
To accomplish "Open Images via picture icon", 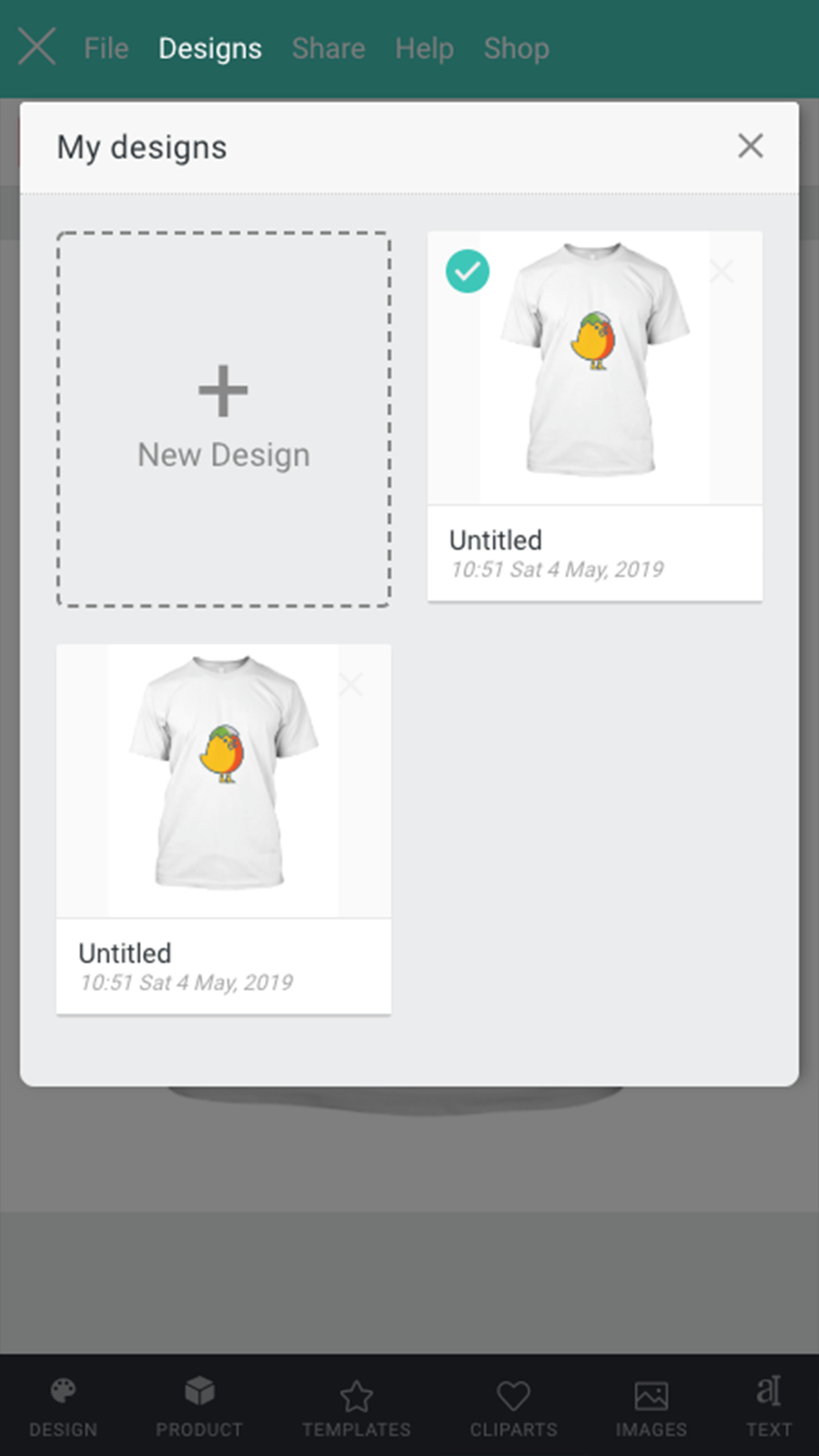I will (651, 1401).
